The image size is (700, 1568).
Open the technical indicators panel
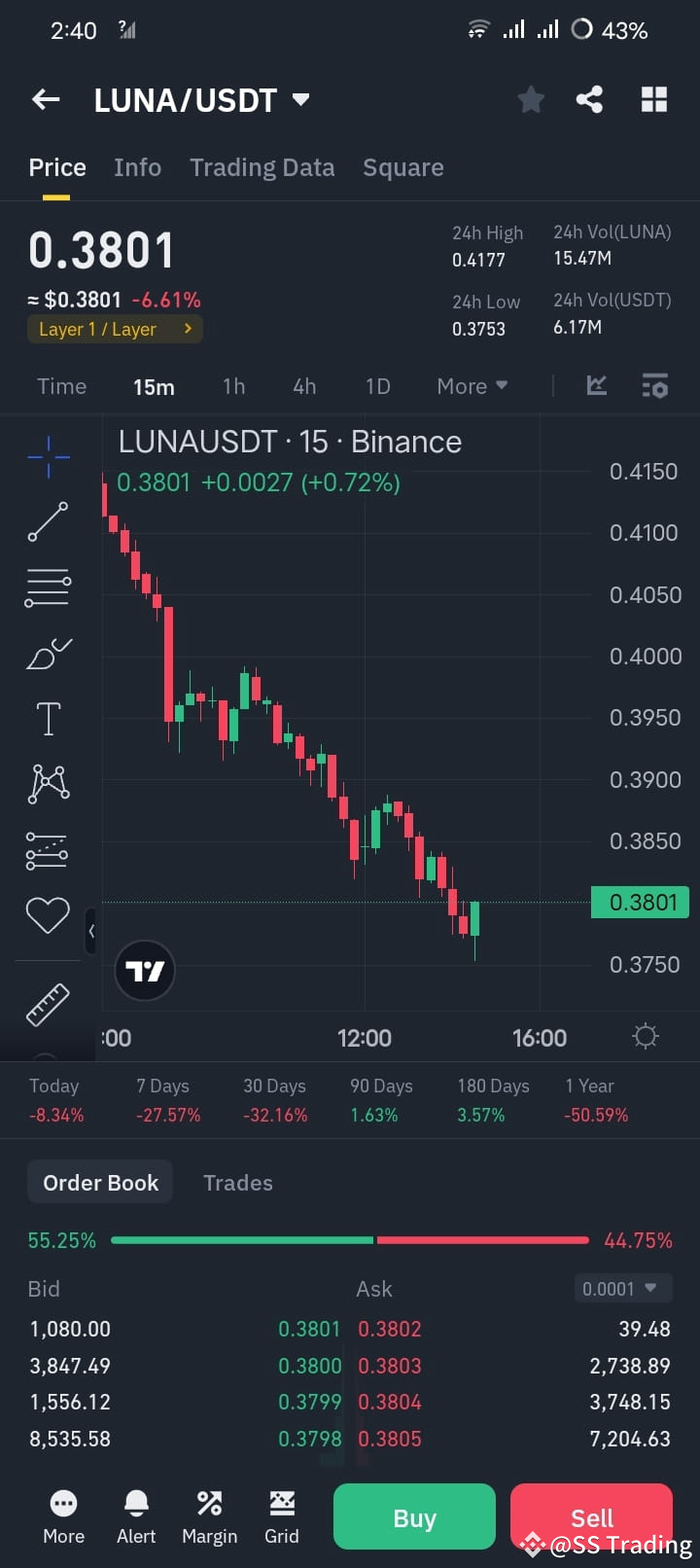654,386
